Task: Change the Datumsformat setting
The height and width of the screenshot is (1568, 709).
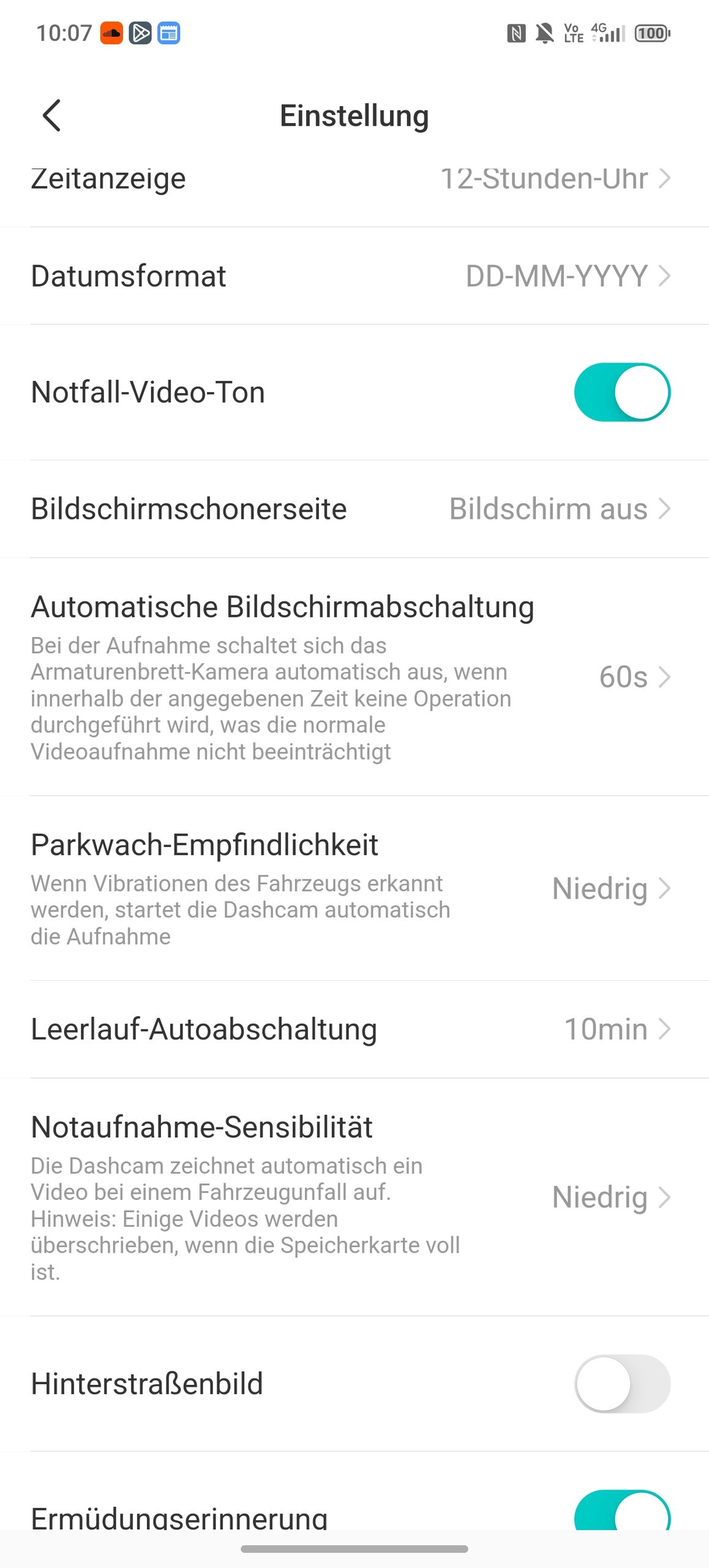Action: 354,276
